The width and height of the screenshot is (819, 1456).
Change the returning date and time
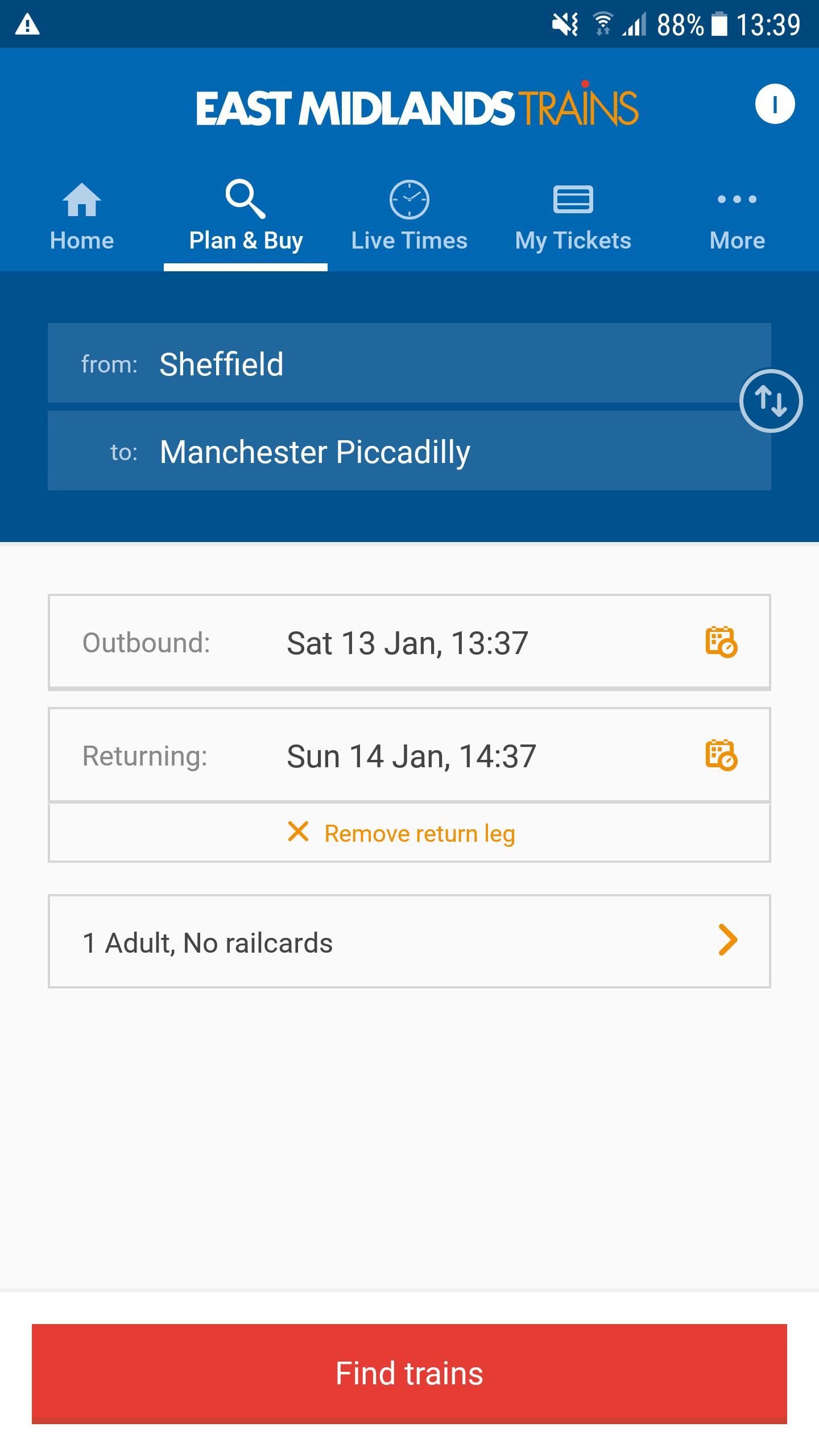coord(409,756)
